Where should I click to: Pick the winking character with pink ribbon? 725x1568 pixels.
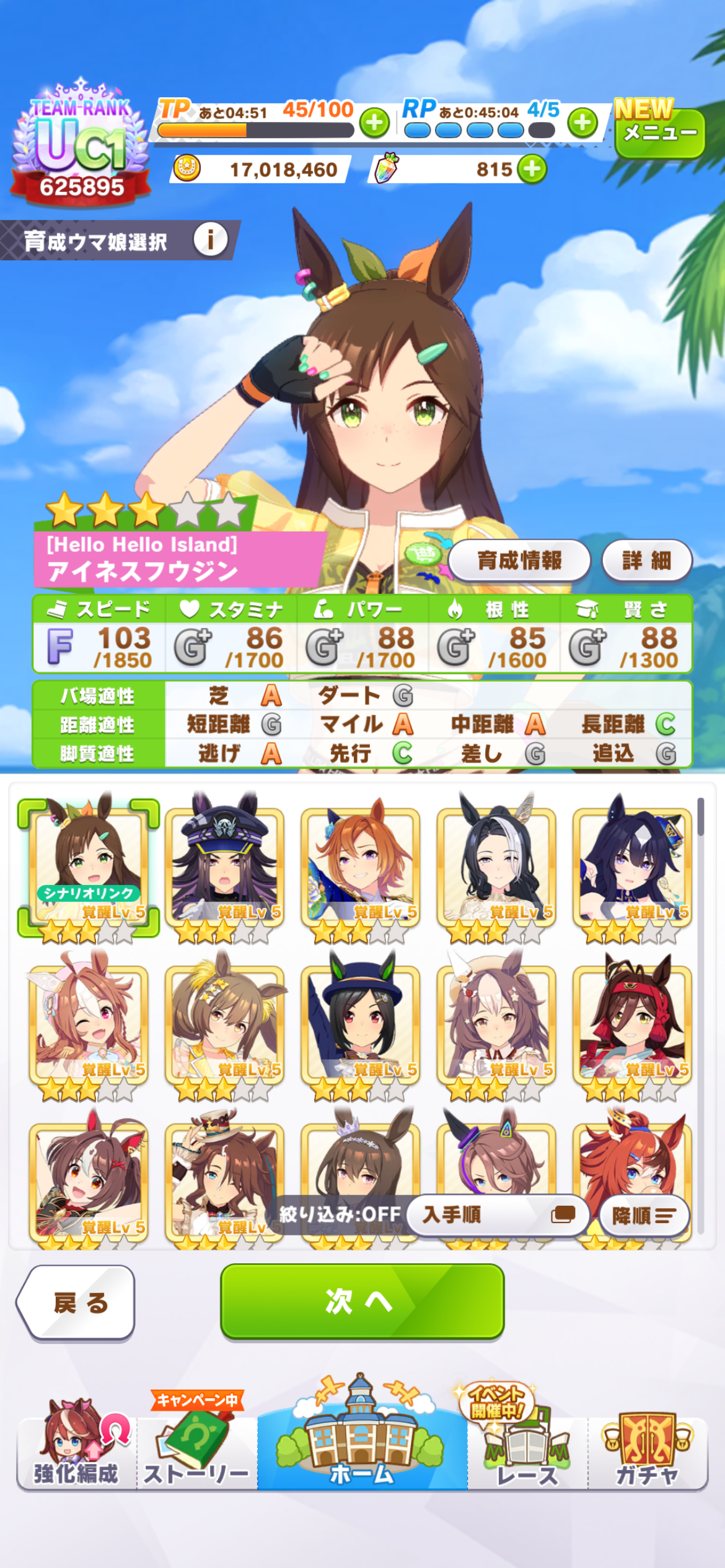[x=88, y=1026]
